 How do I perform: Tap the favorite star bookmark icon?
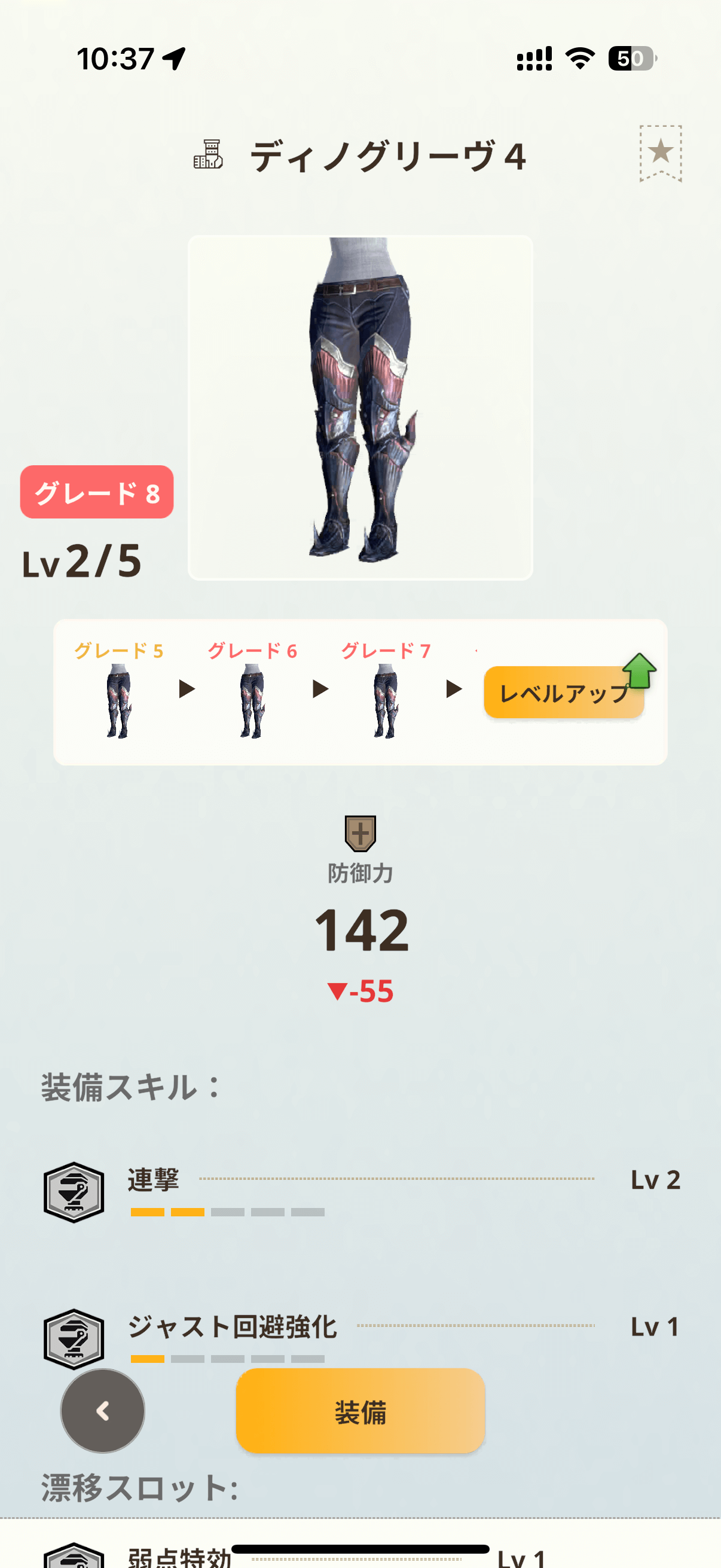click(660, 152)
